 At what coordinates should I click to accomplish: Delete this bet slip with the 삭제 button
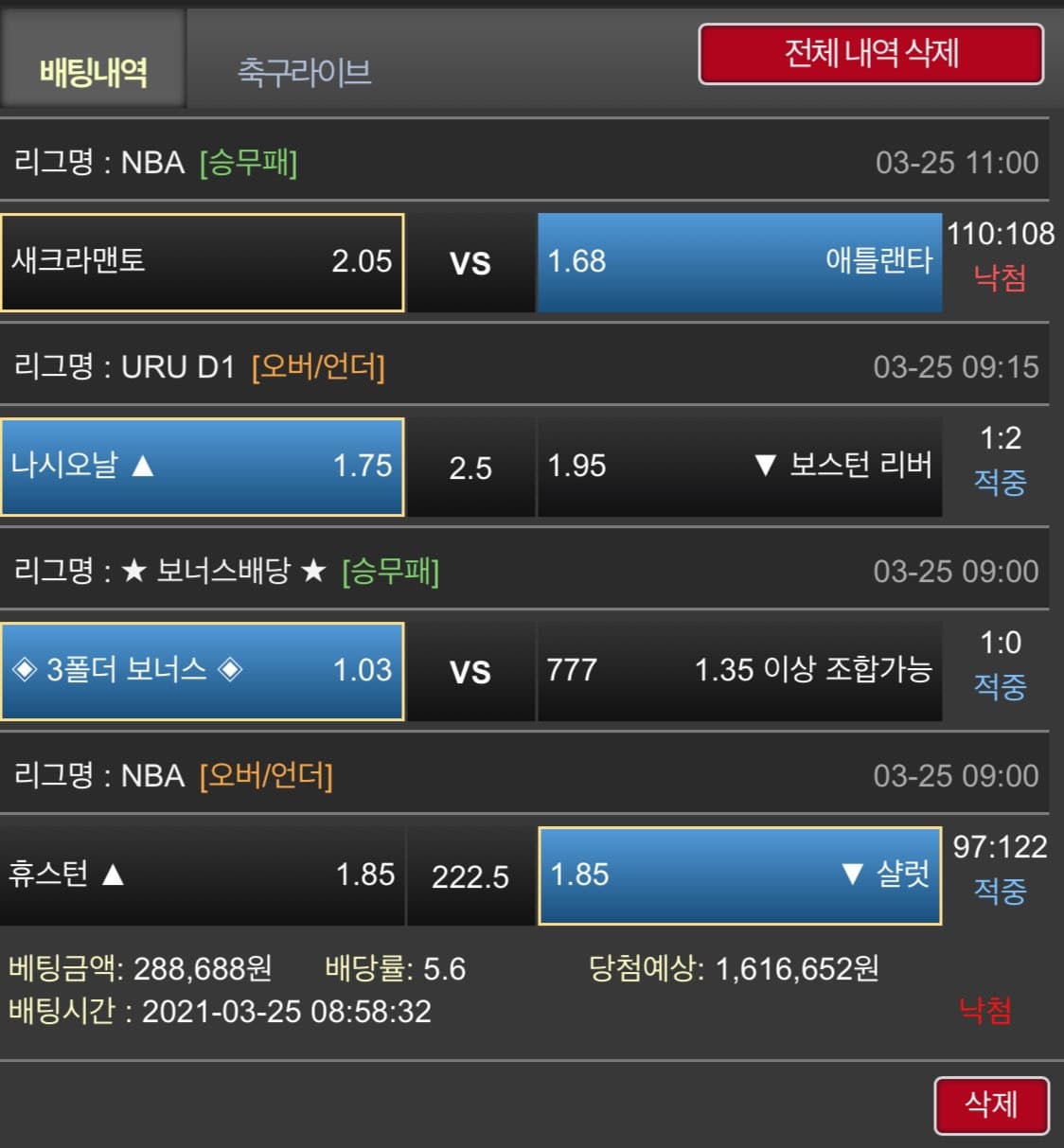point(991,1104)
